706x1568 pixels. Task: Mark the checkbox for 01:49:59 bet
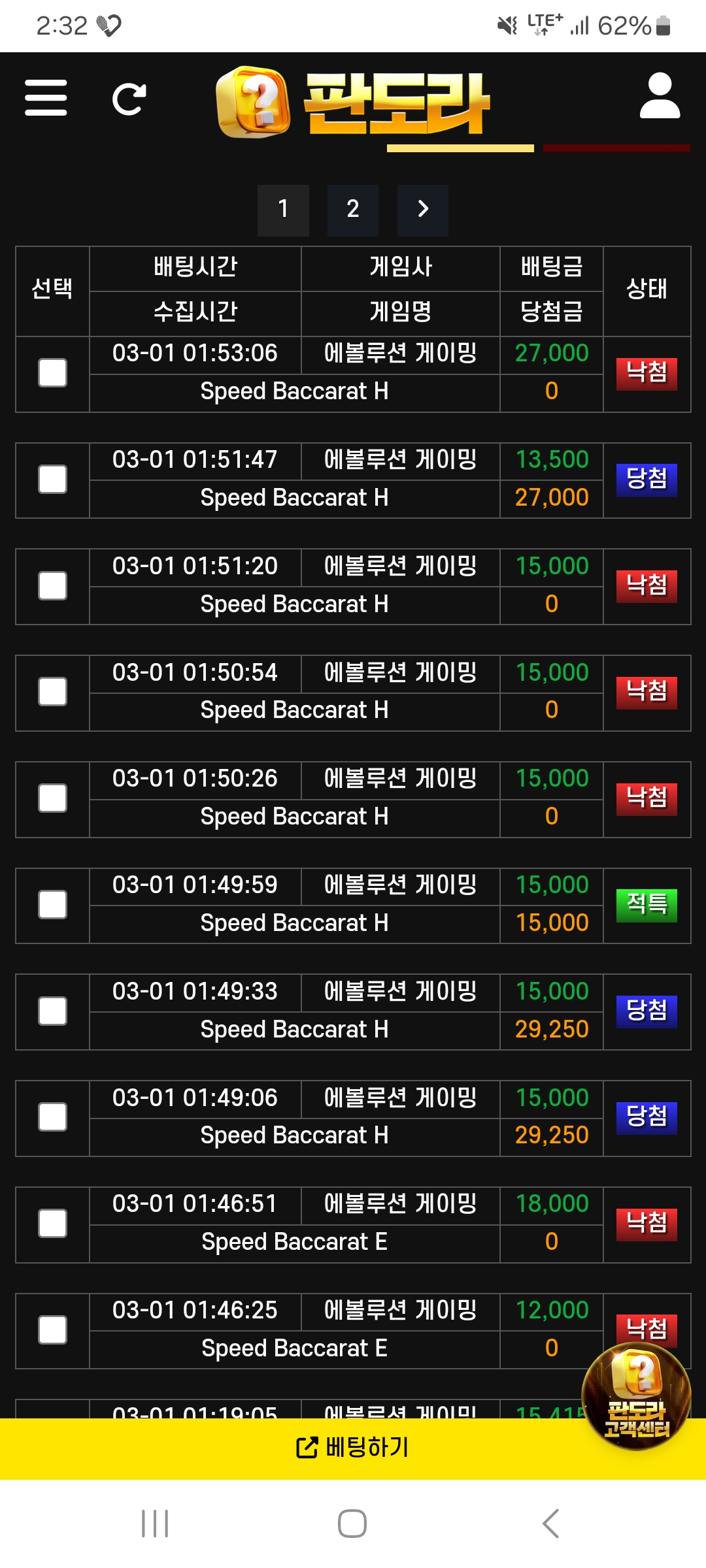tap(52, 905)
